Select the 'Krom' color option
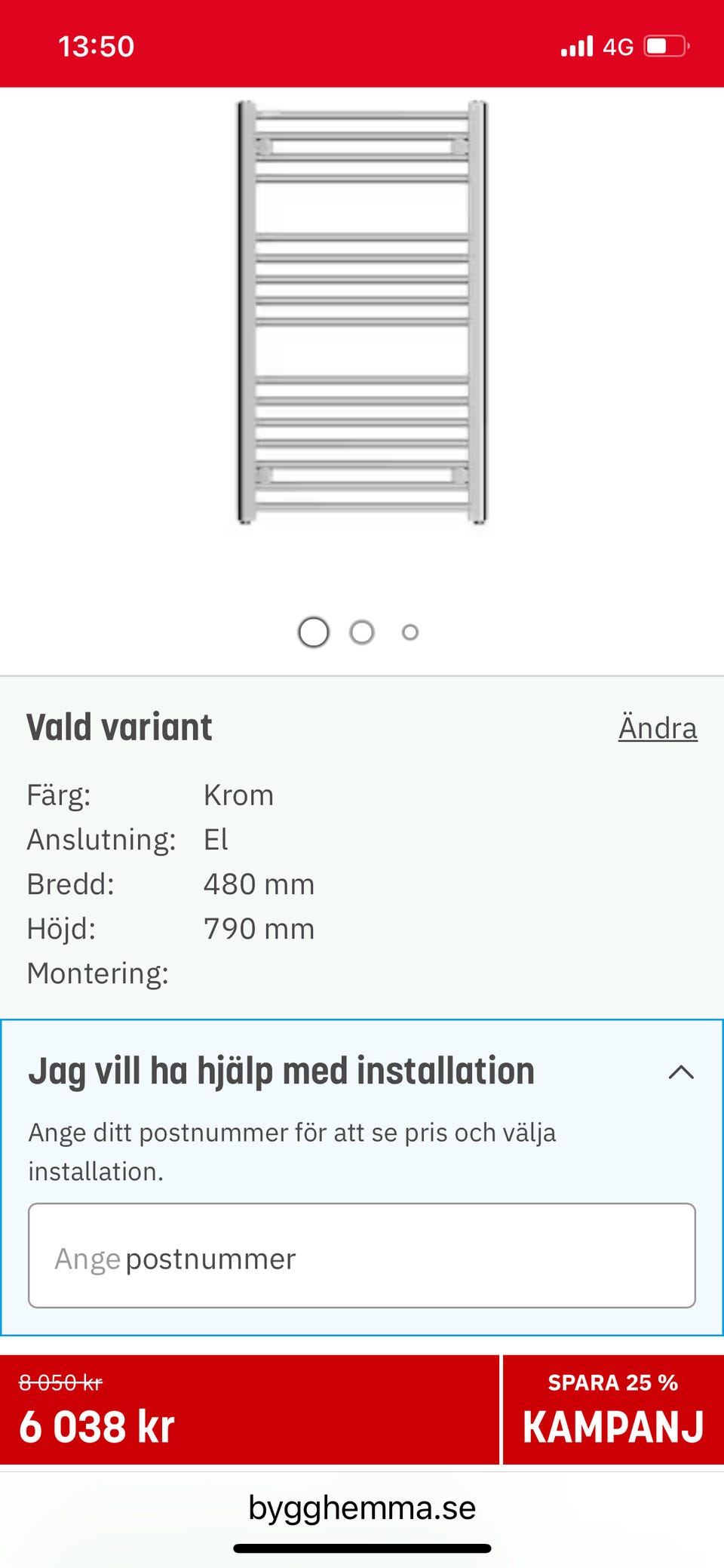Image resolution: width=724 pixels, height=1568 pixels. click(239, 795)
